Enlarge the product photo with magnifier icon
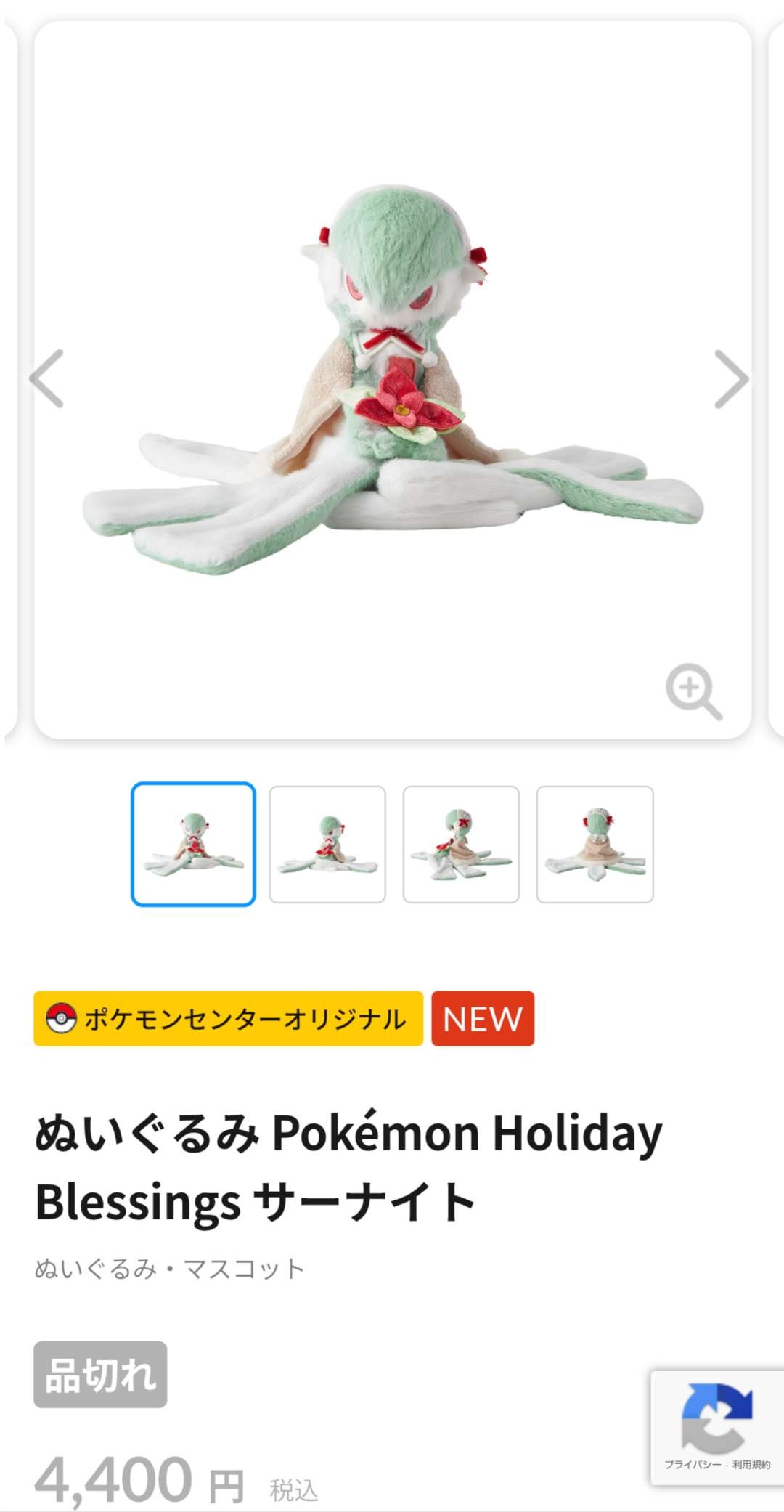The height and width of the screenshot is (1512, 784). 693,691
